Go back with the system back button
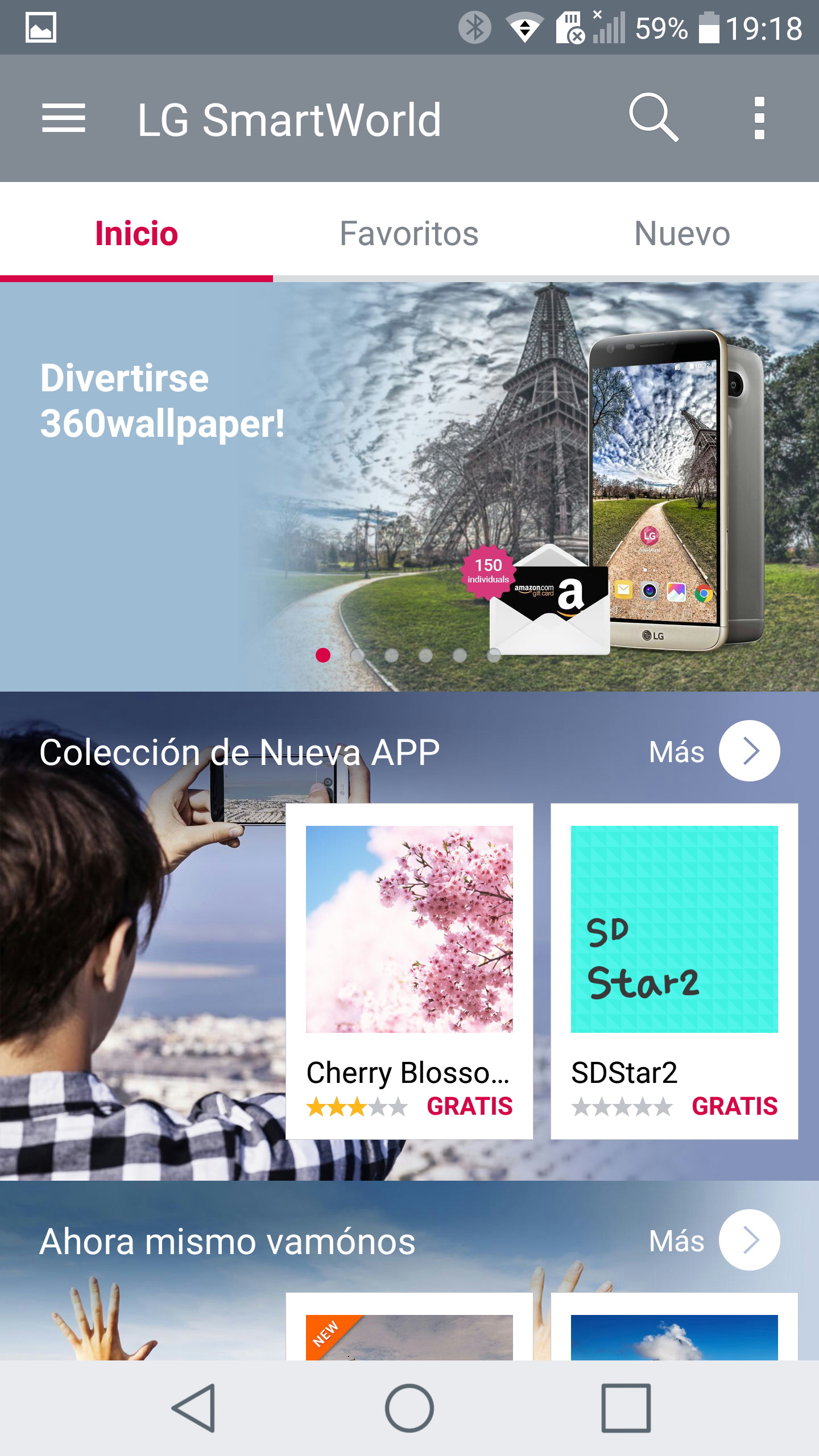Image resolution: width=819 pixels, height=1456 pixels. [193, 1408]
